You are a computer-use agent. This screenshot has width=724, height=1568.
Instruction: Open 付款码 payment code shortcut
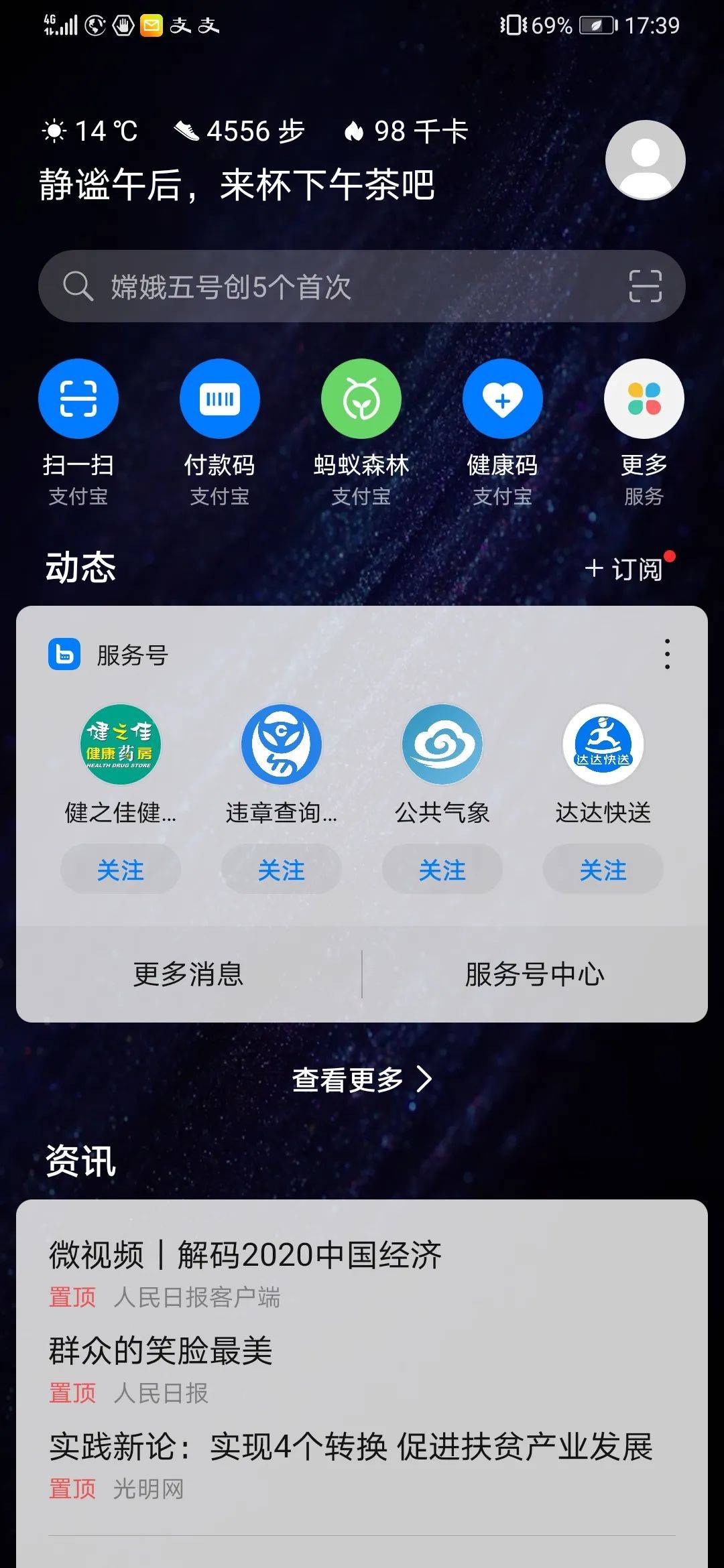[220, 399]
